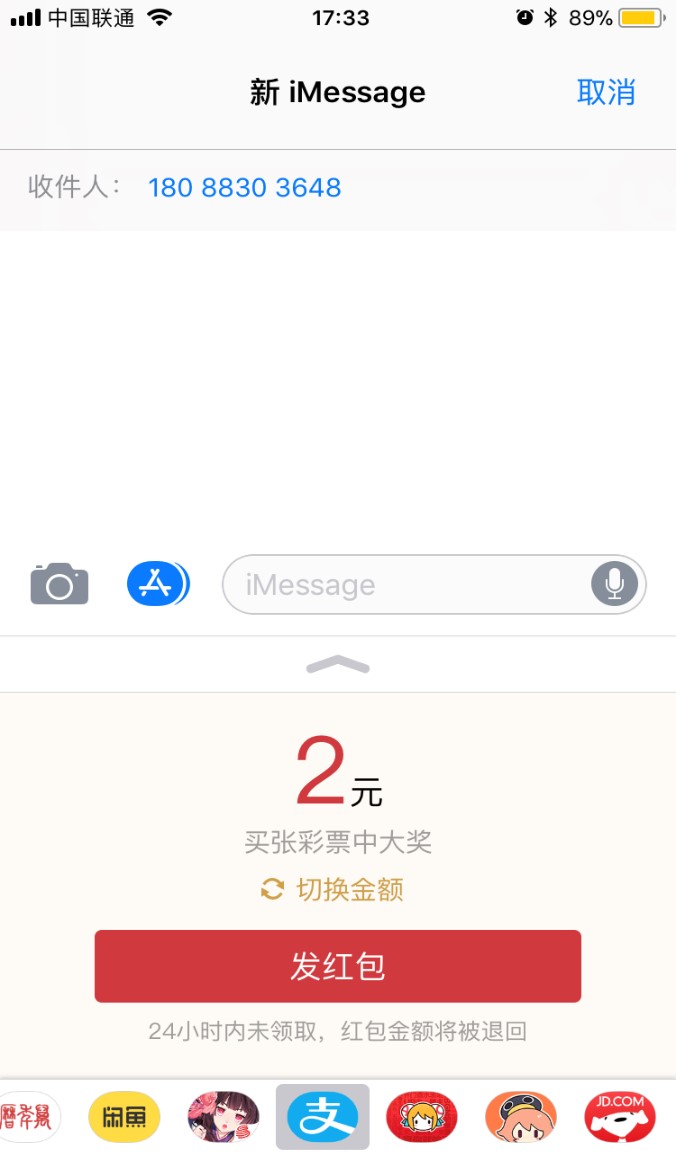Screen dimensions: 676x1155
Task: Tap the microphone to record audio
Action: click(x=614, y=584)
